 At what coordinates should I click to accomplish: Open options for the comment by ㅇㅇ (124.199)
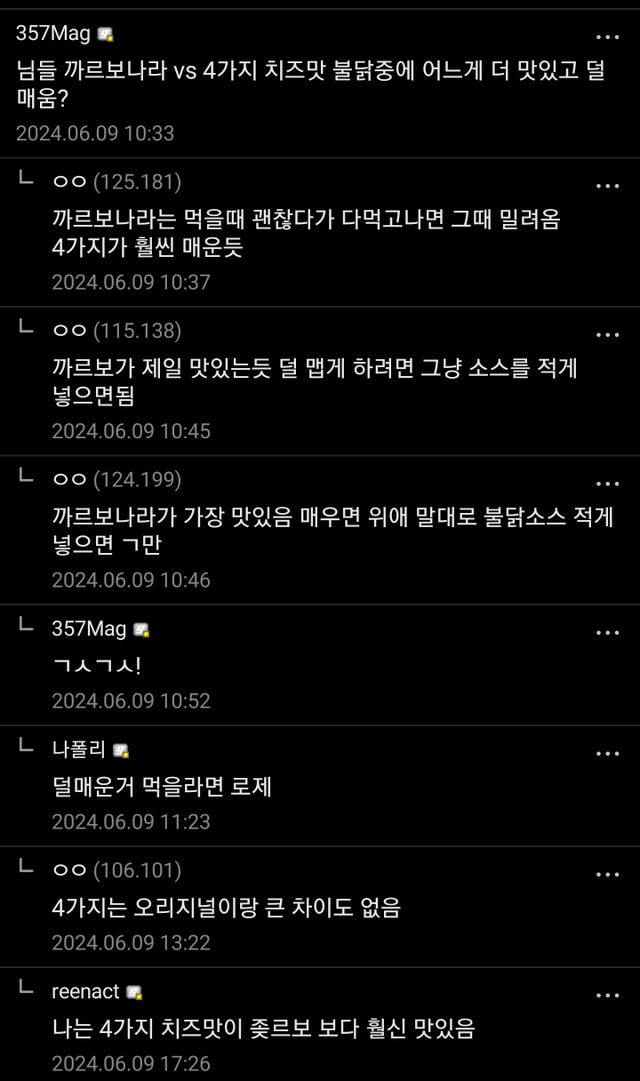tap(607, 484)
